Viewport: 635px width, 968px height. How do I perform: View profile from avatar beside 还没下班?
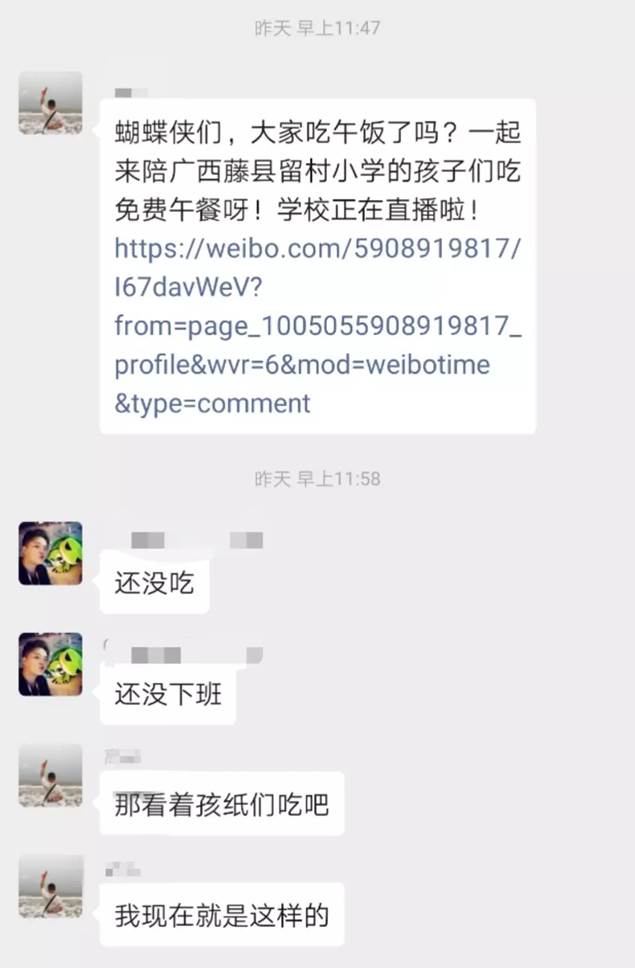coord(50,664)
